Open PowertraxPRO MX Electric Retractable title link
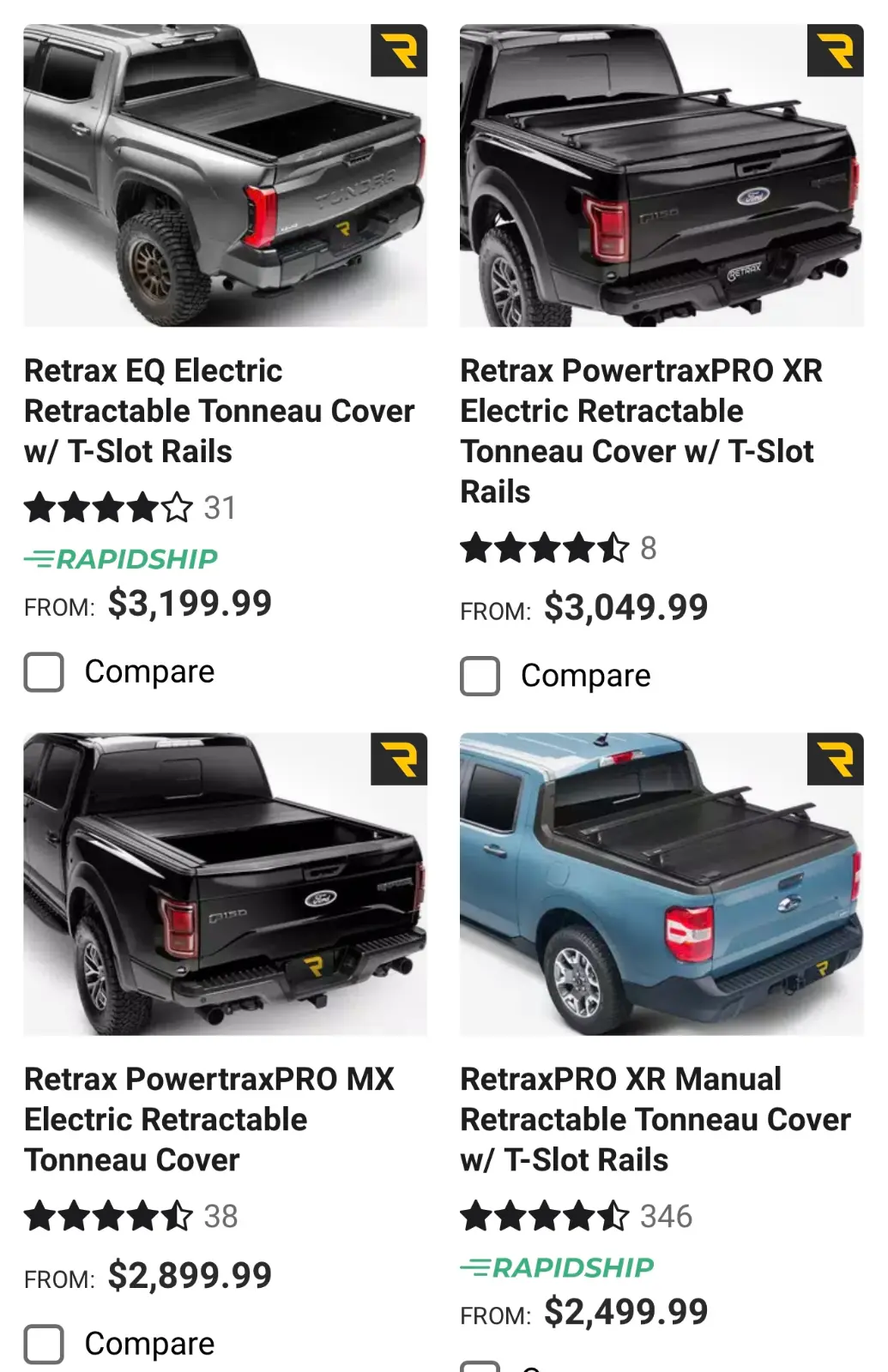This screenshot has width=888, height=1372. tap(208, 1119)
